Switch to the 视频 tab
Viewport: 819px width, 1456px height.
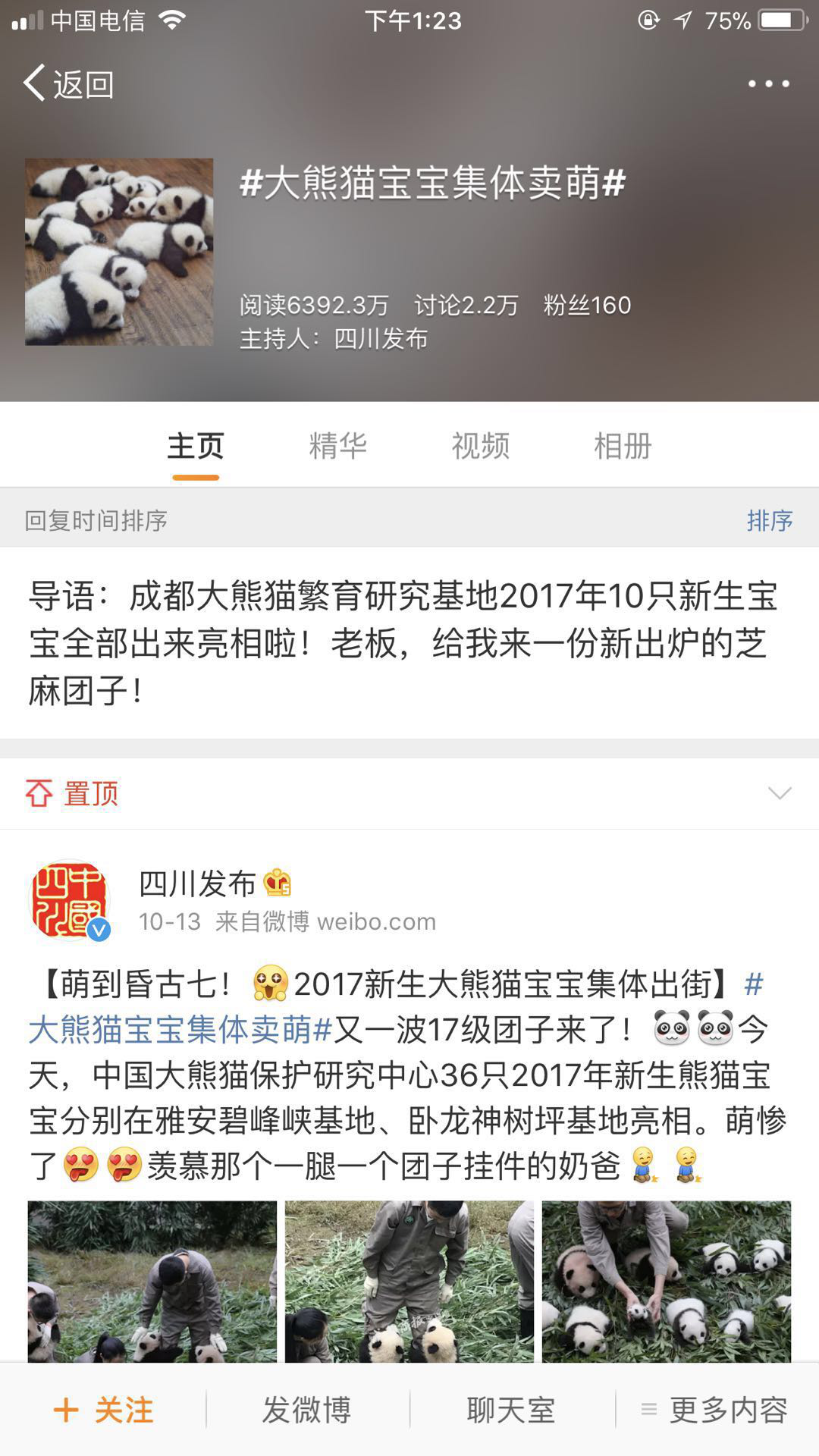tap(480, 446)
